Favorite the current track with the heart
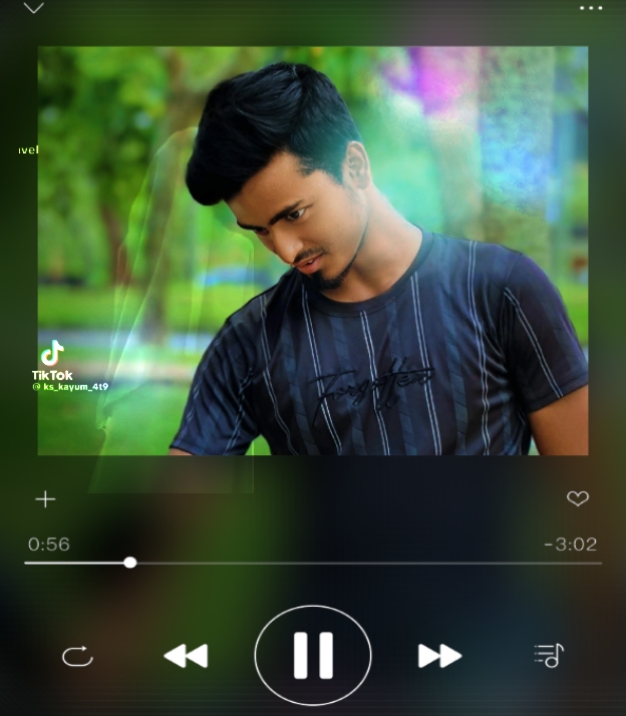Screen dimensions: 626x716 pos(577,498)
